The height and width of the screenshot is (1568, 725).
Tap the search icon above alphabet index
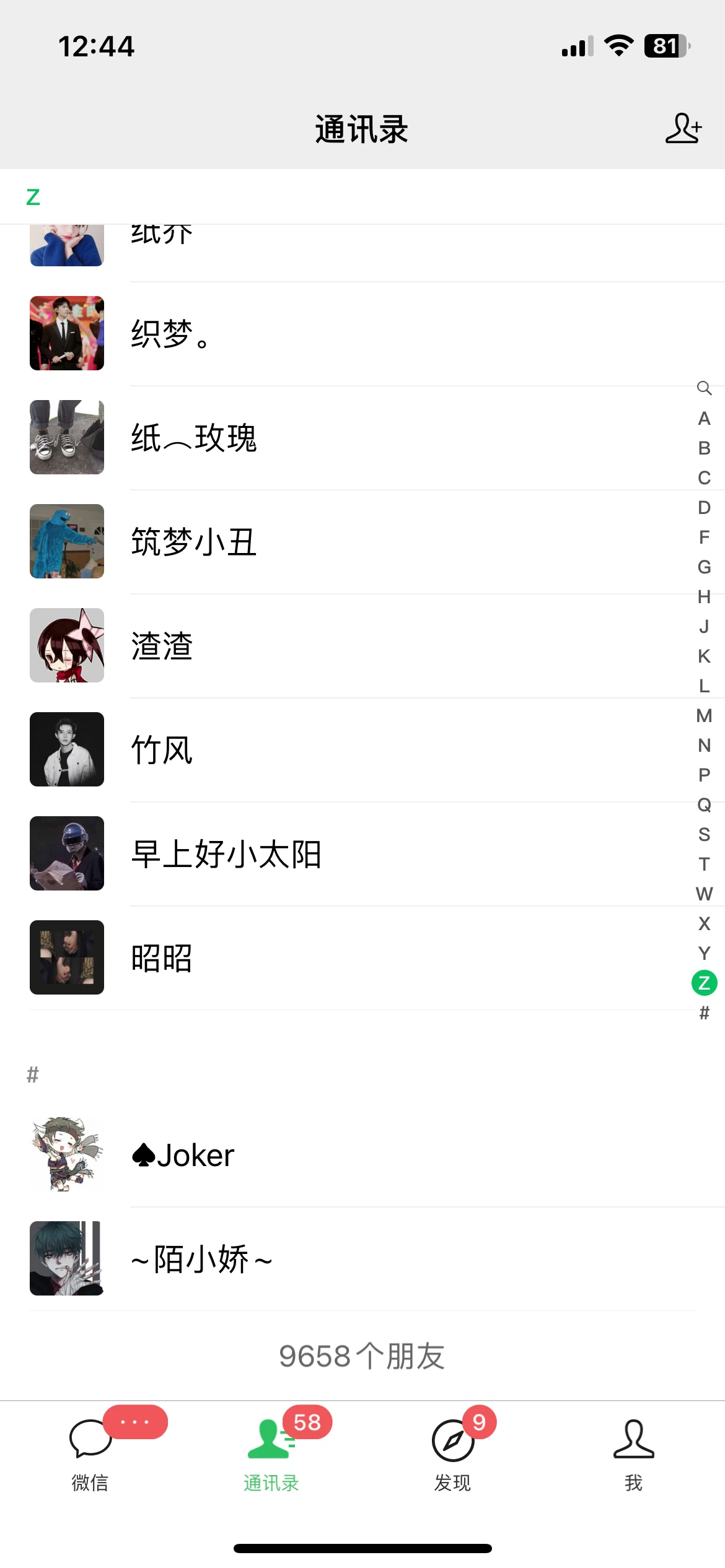[703, 388]
